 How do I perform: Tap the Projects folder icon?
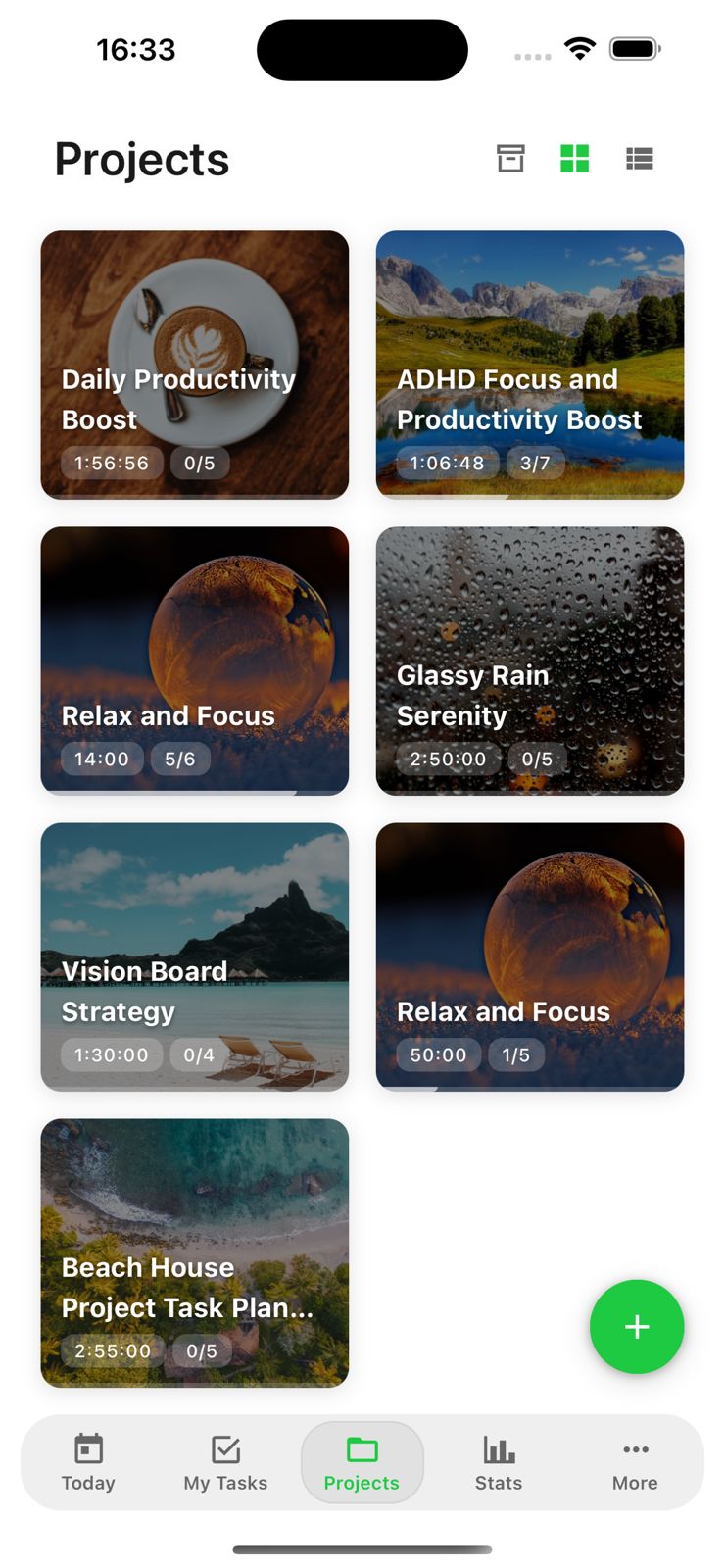pyautogui.click(x=362, y=1447)
